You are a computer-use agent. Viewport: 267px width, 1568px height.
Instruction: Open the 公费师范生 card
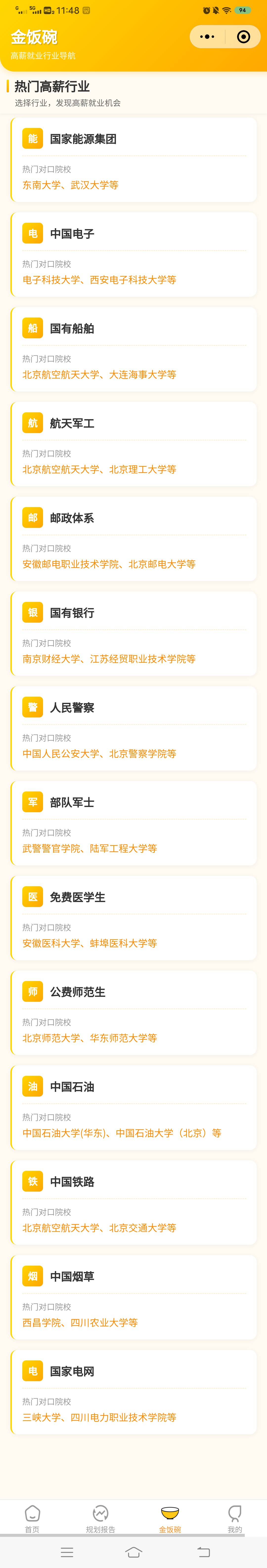(134, 1013)
